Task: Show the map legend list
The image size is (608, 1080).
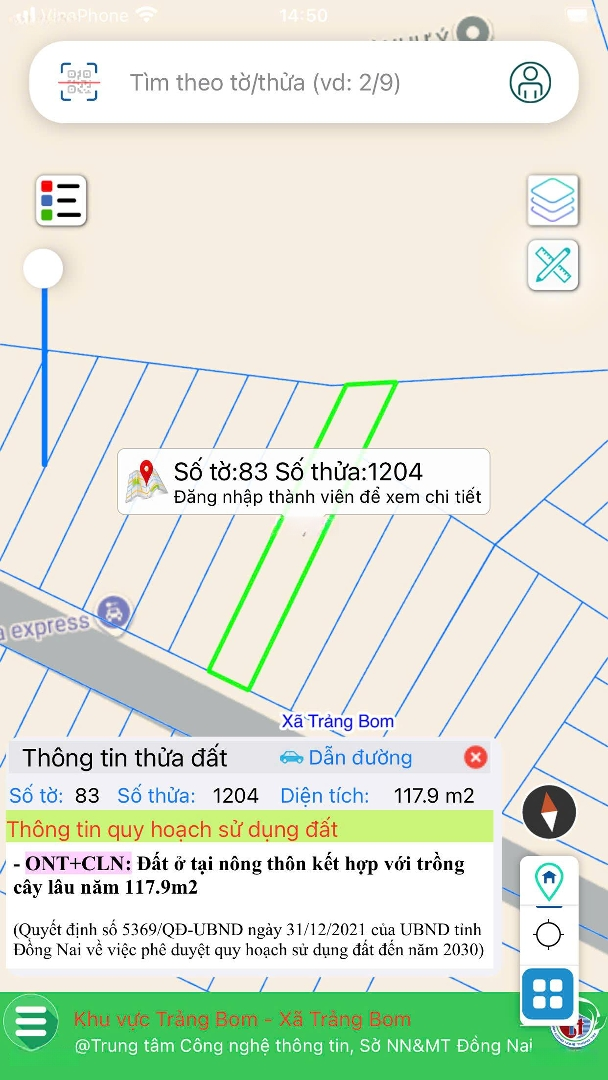Action: [61, 201]
